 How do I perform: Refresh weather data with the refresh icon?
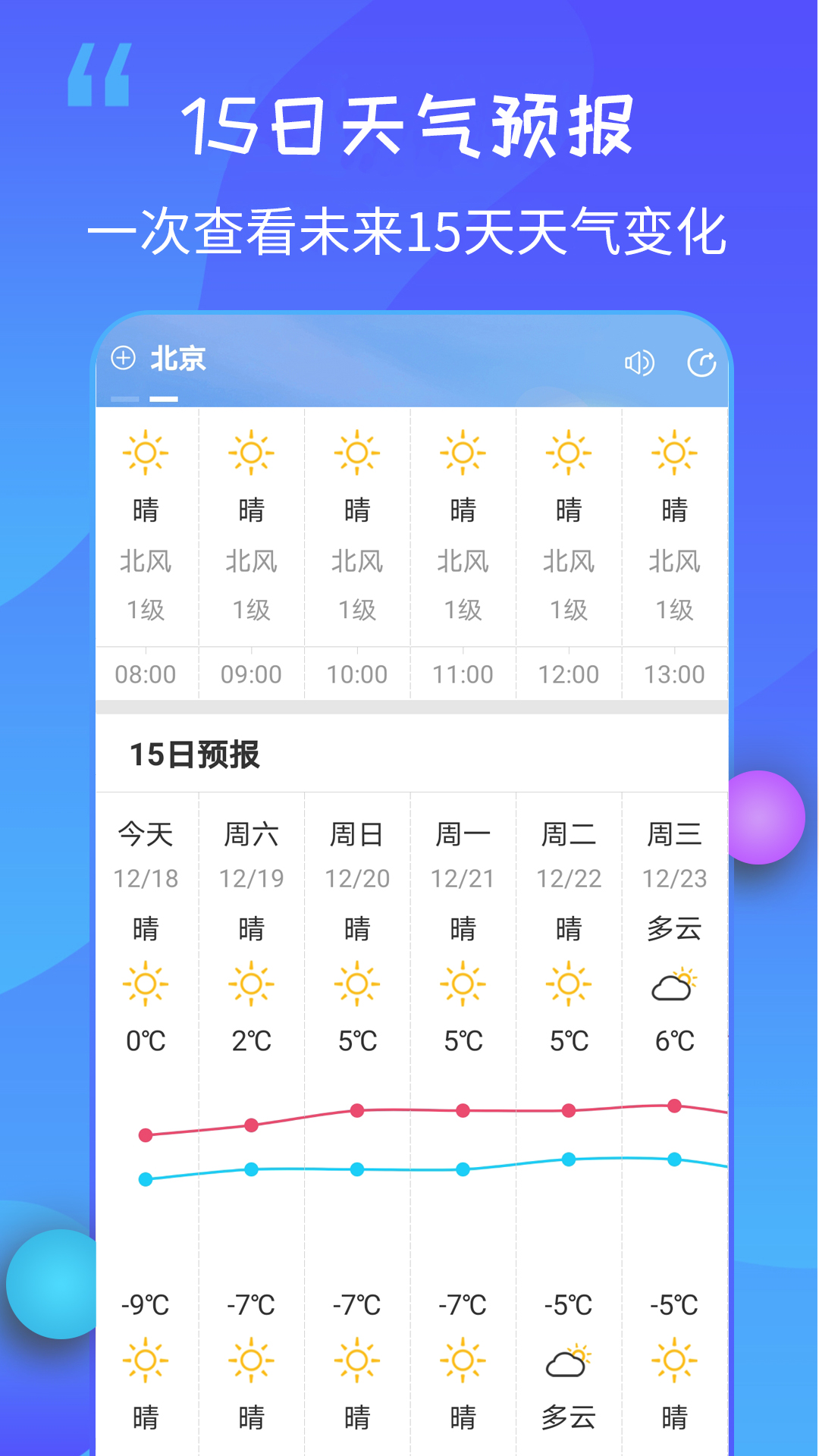[x=703, y=362]
